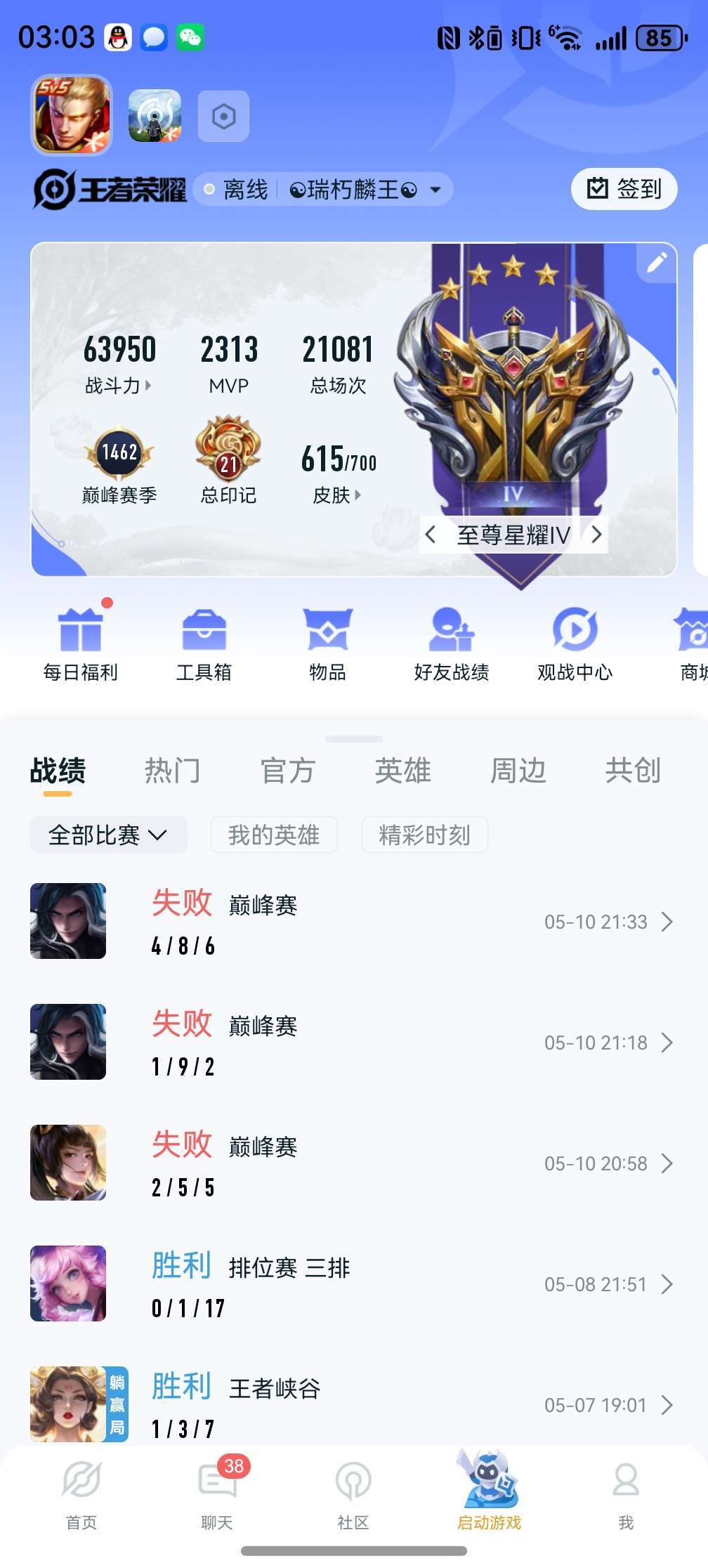Switch to the 英雄 tab
The height and width of the screenshot is (1568, 708).
(x=403, y=771)
